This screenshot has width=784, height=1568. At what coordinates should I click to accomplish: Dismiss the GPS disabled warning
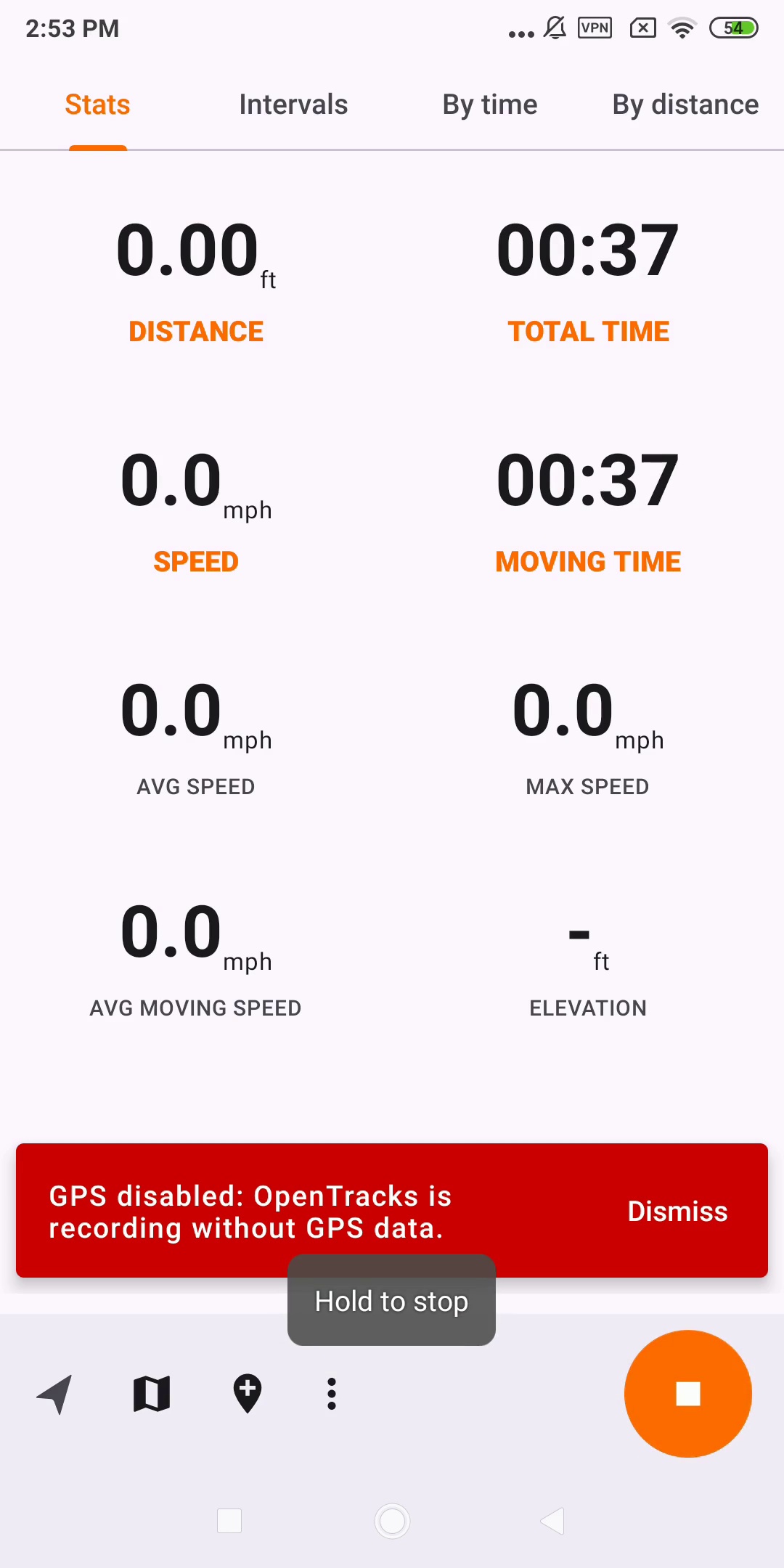click(677, 1211)
